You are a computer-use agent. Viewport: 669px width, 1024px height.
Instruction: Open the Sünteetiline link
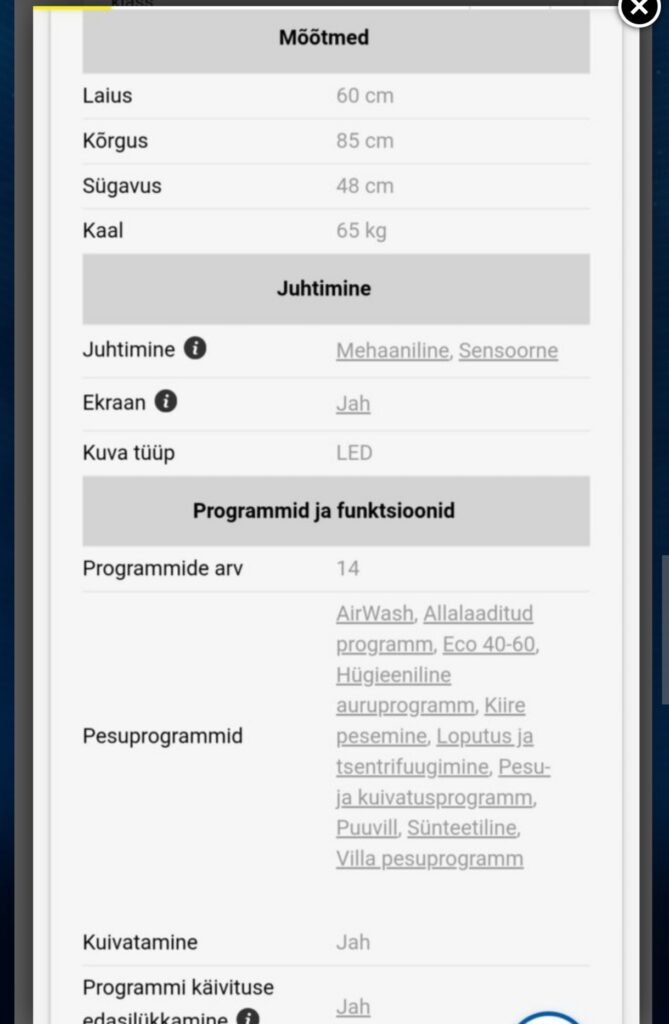click(x=462, y=828)
